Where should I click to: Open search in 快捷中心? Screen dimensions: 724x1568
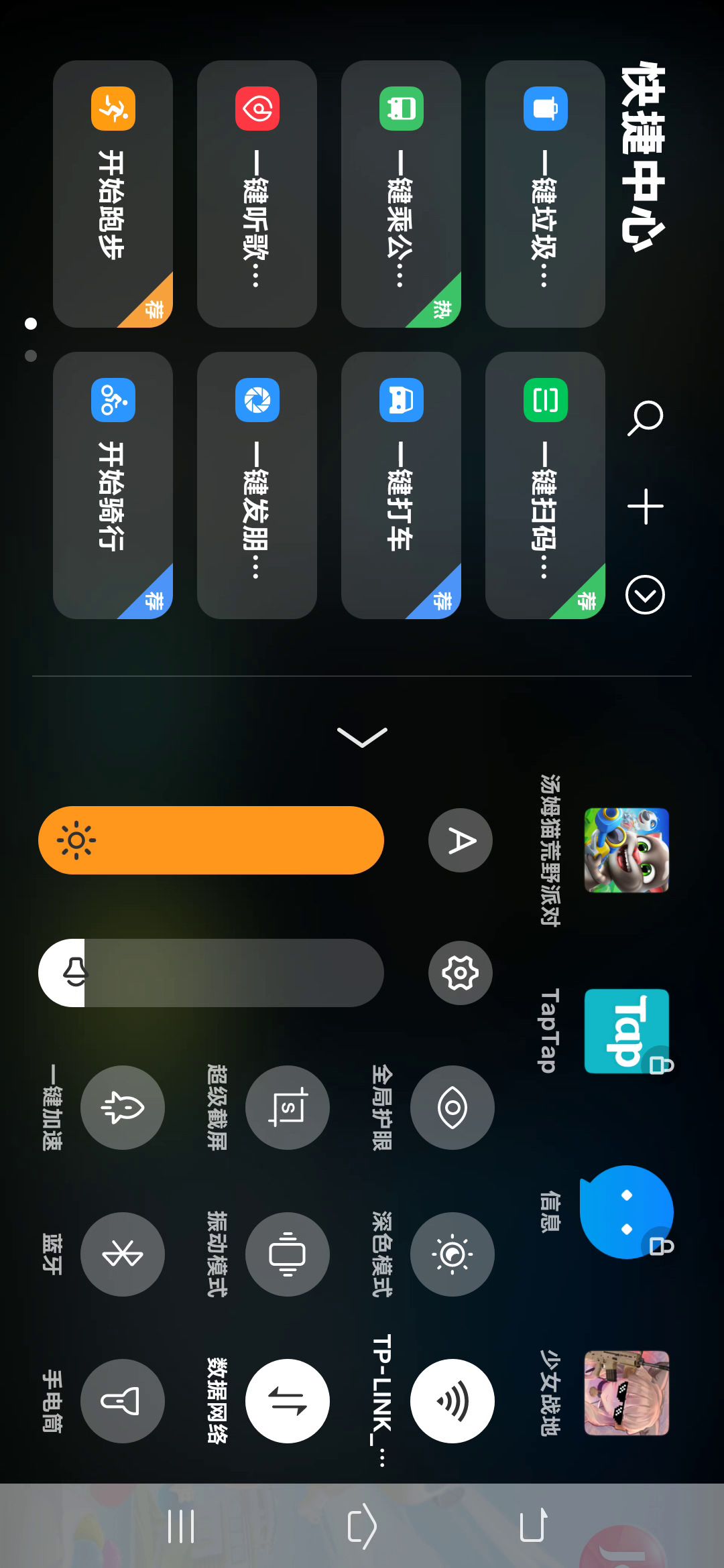coord(645,418)
